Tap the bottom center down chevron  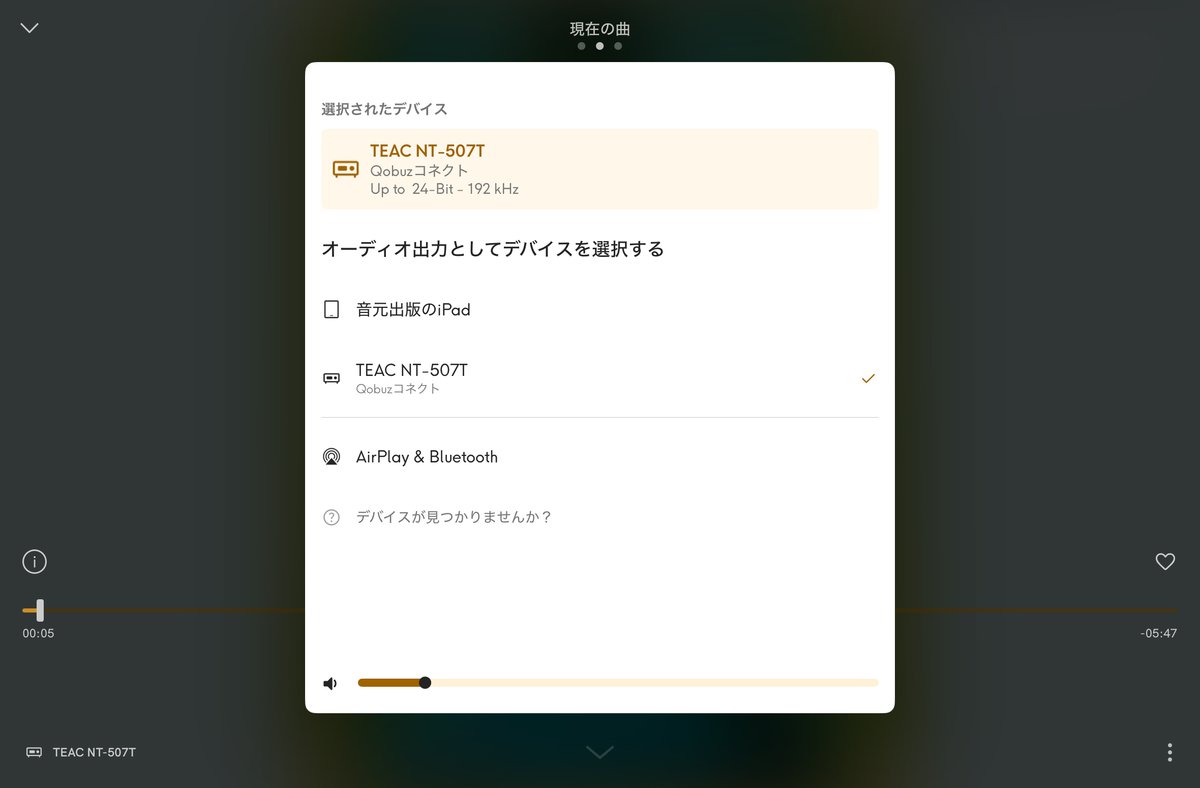coord(600,752)
